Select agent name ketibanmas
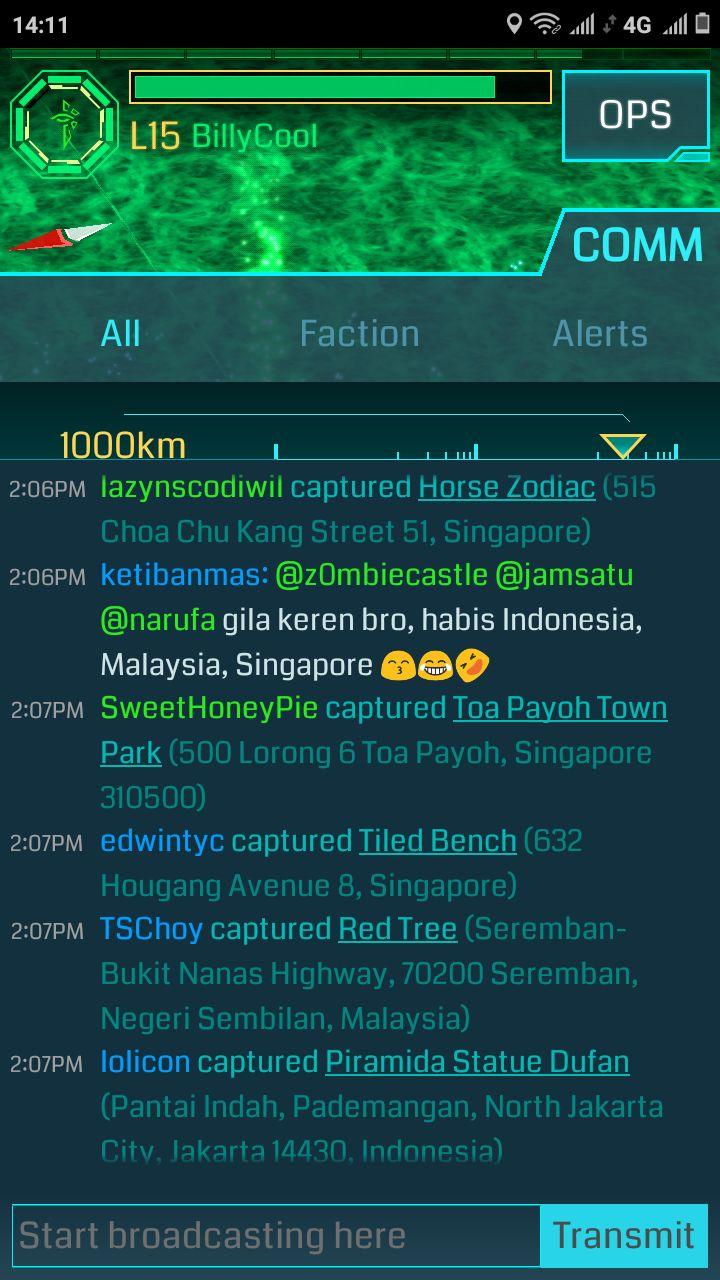 tap(183, 575)
